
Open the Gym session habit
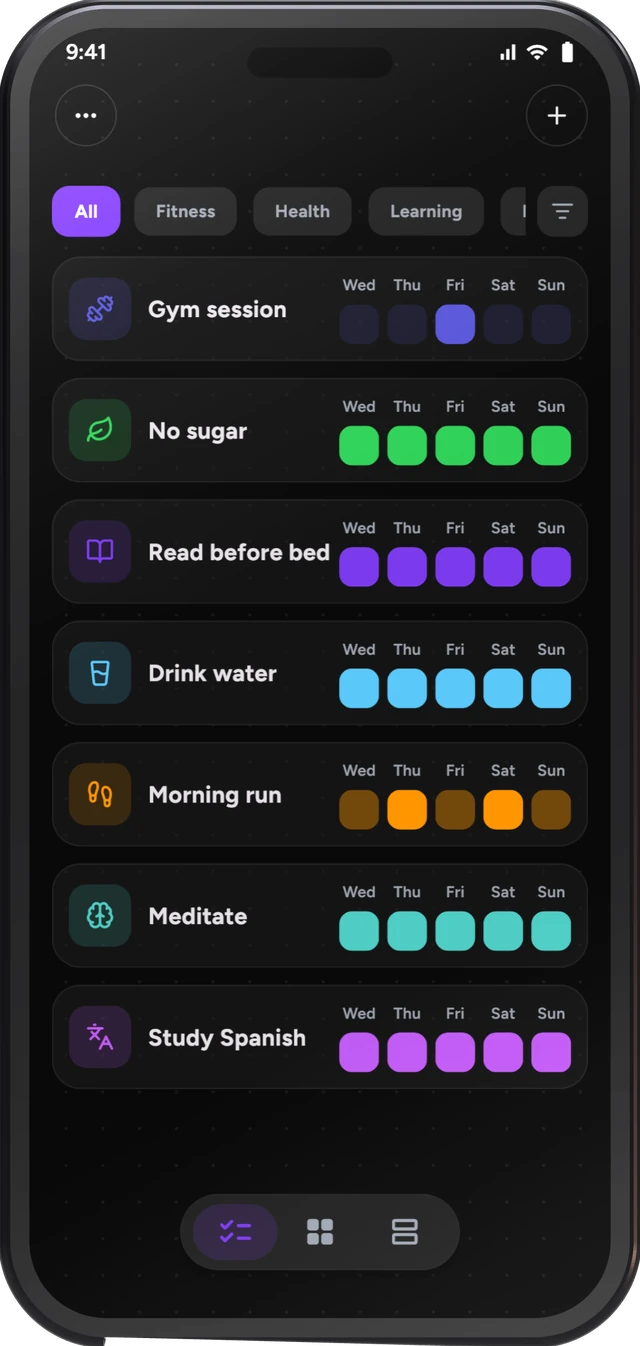point(320,309)
